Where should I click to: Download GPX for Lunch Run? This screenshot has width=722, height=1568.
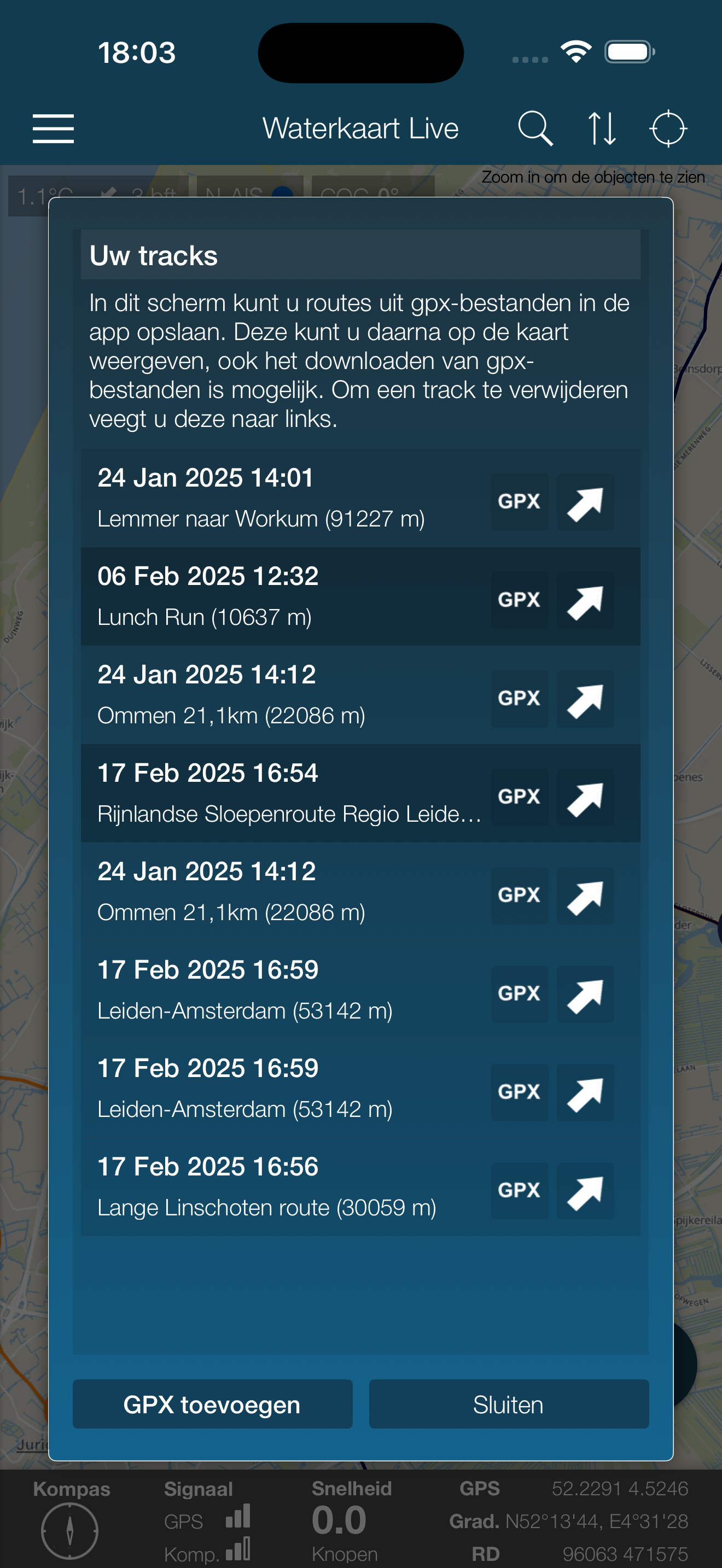(519, 600)
